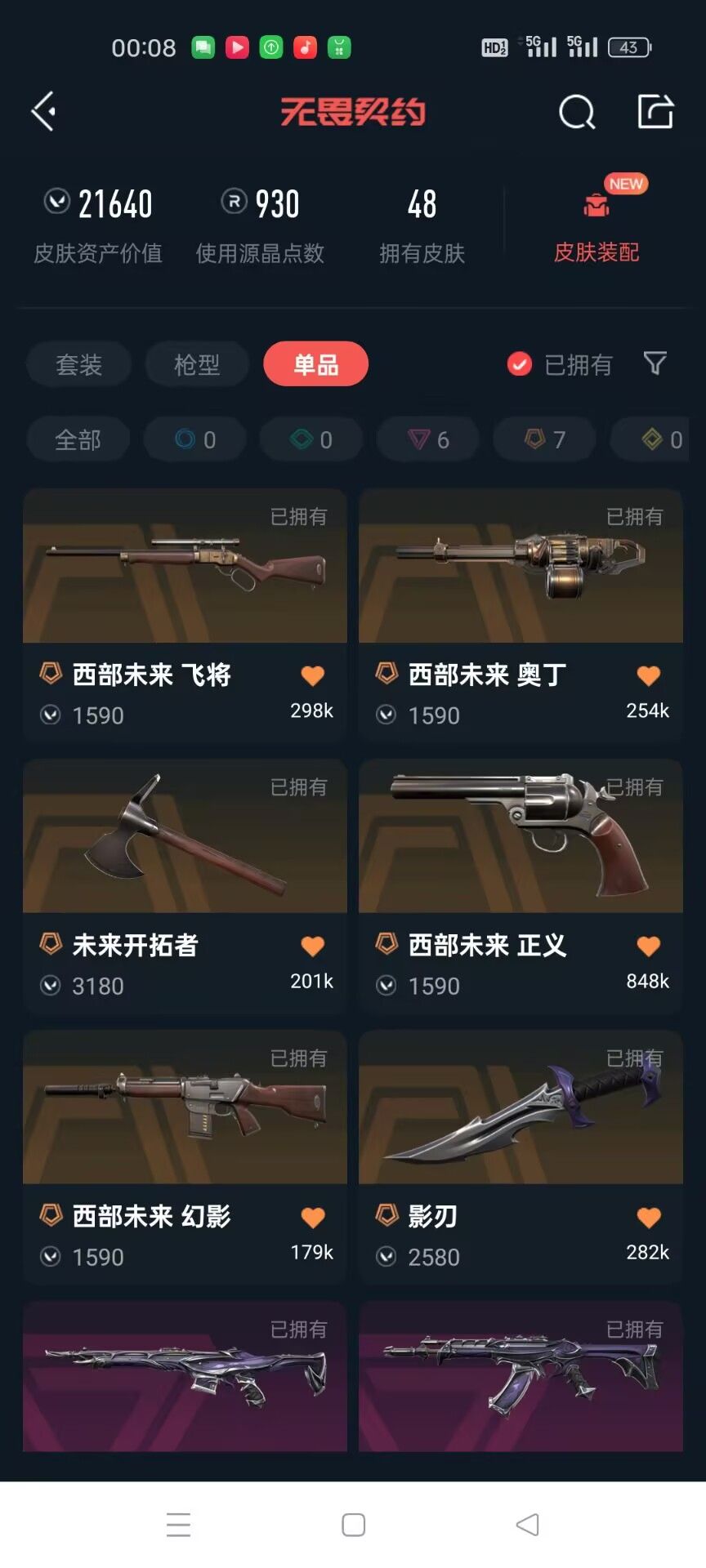Viewport: 706px width, 1568px height.
Task: Select the 单品 tab
Action: click(315, 364)
